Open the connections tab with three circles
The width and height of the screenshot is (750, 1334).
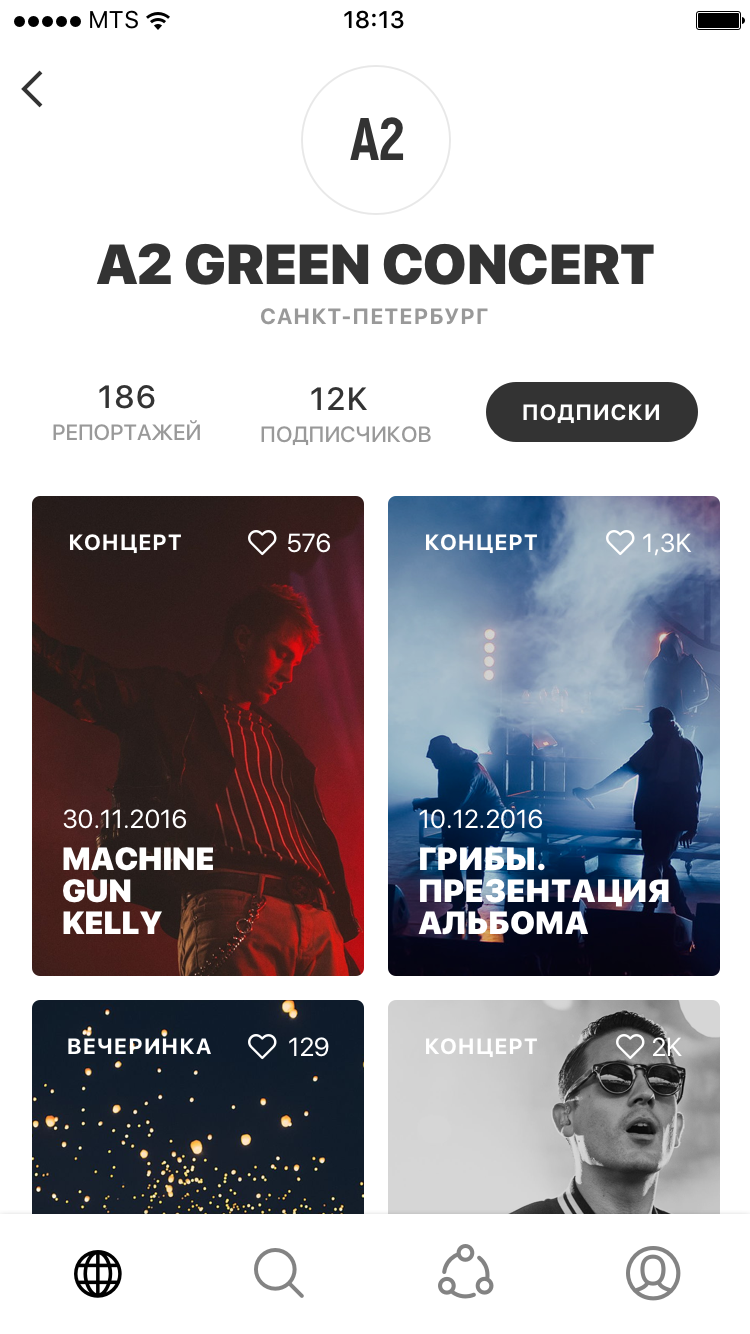466,1273
